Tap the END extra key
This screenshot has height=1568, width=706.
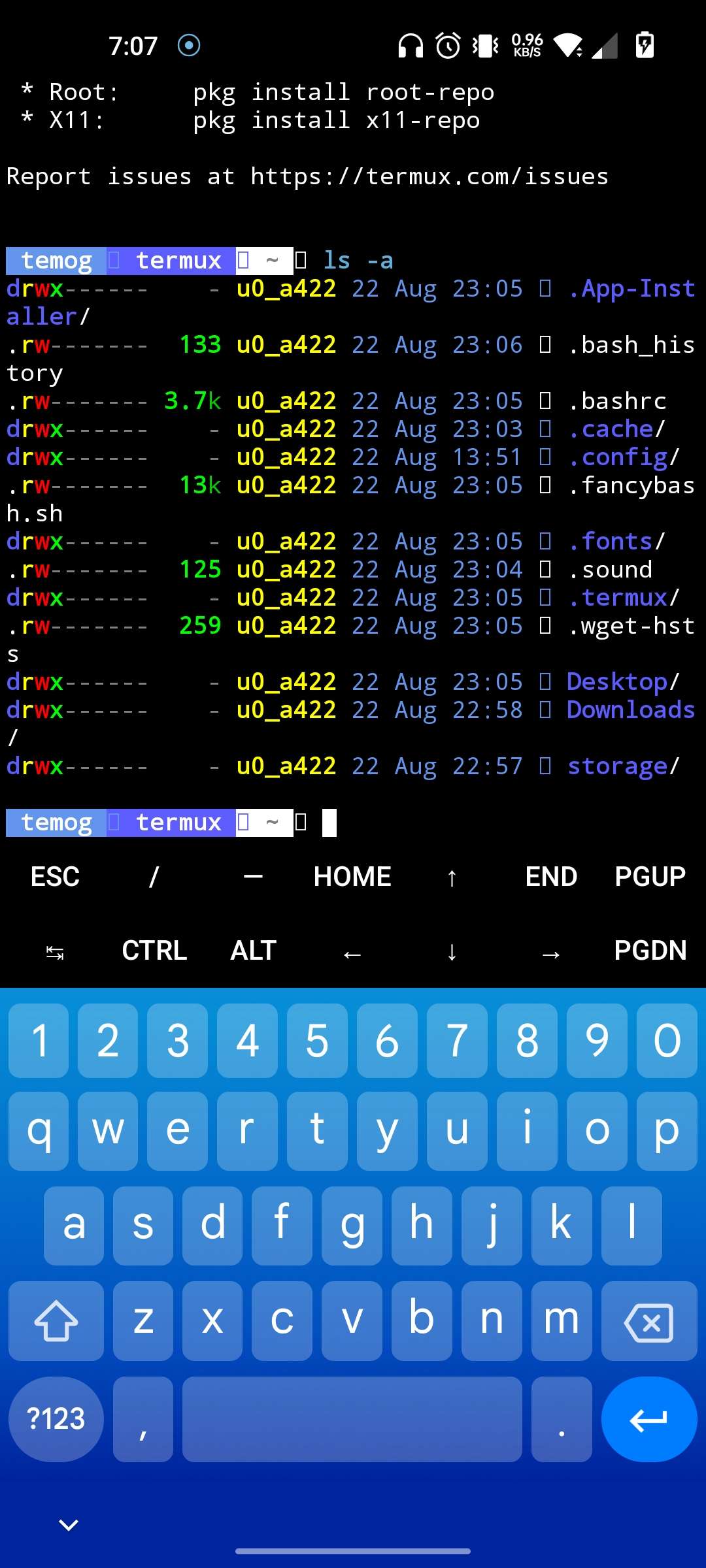pos(551,877)
